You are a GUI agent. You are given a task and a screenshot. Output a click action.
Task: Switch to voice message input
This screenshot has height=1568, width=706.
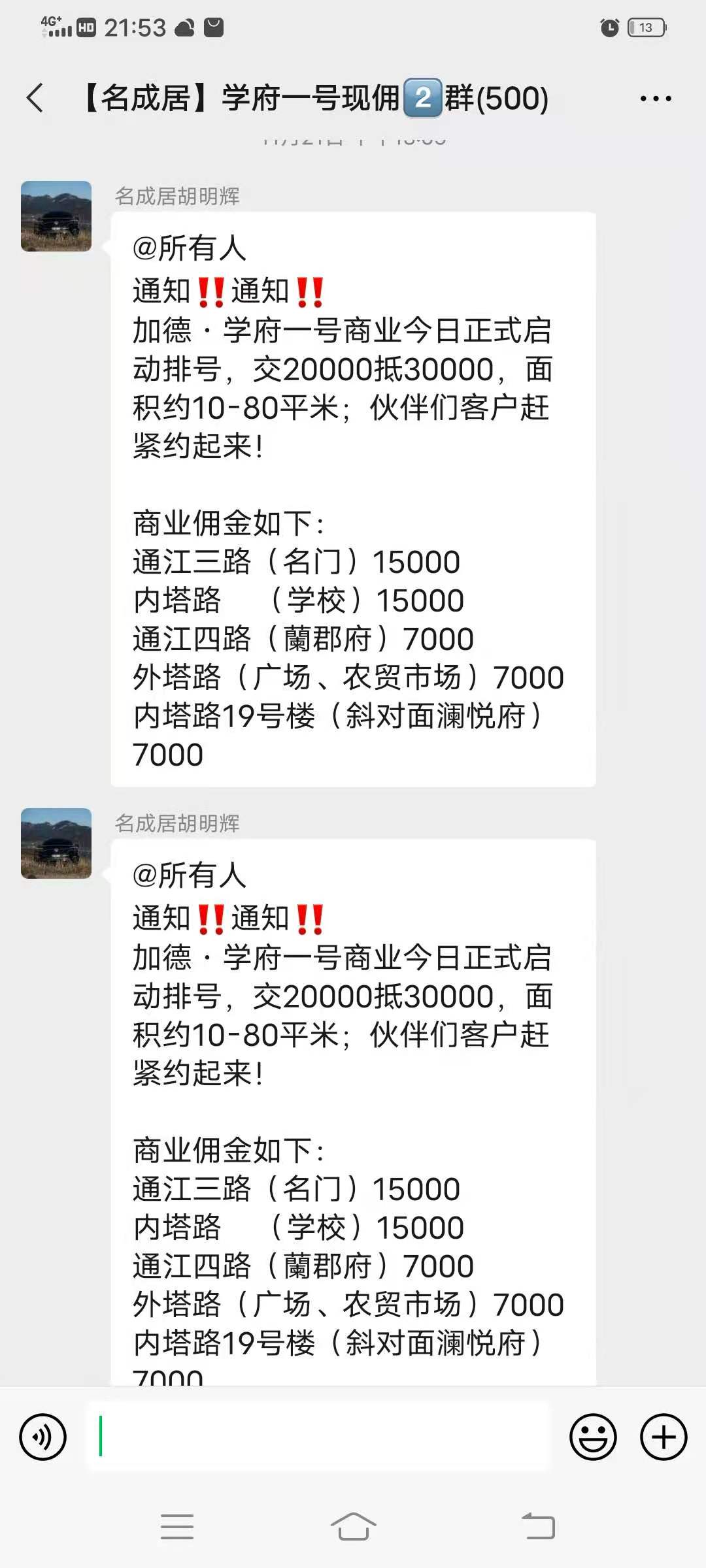click(x=43, y=1437)
